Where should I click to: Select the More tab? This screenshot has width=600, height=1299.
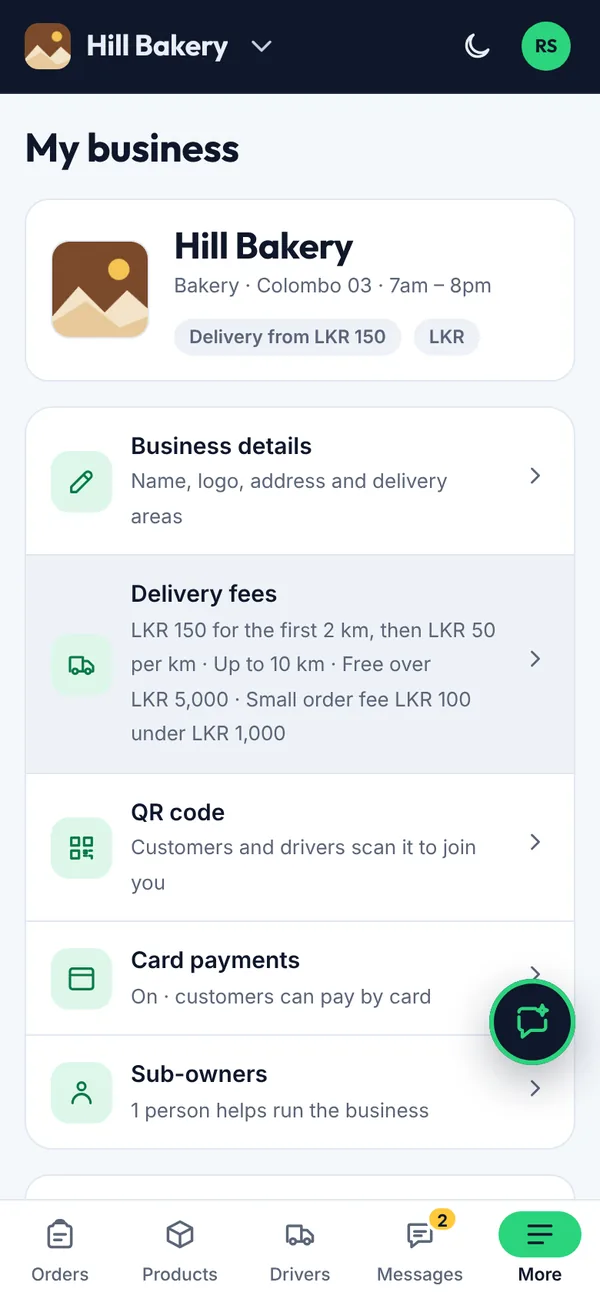point(540,1249)
